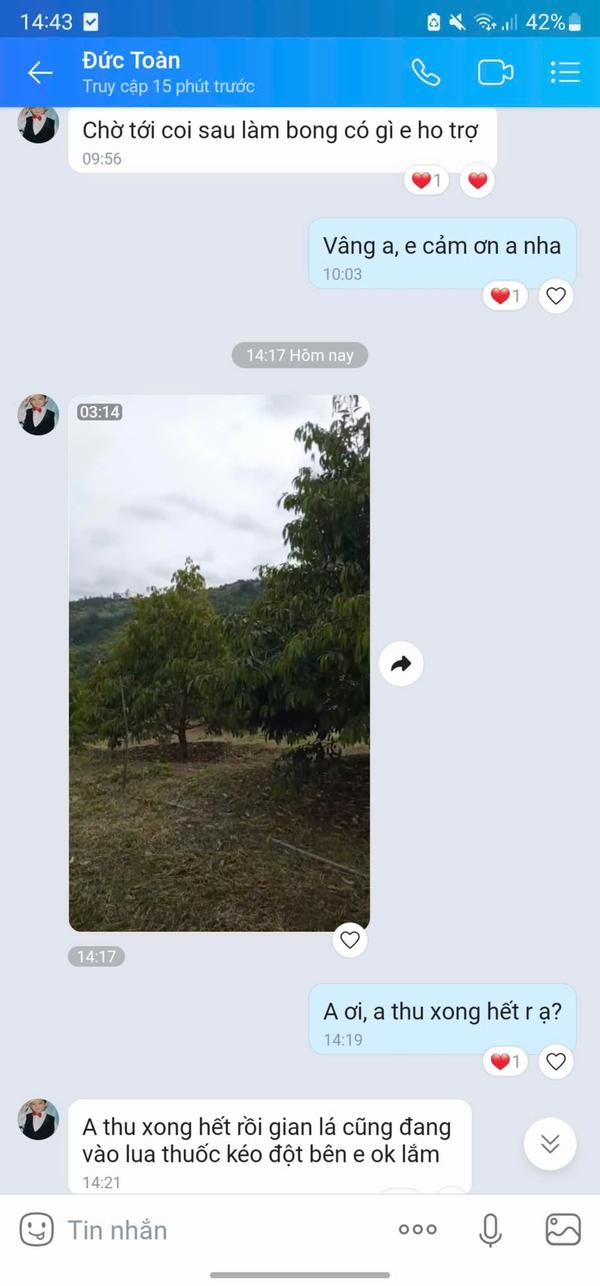Image resolution: width=600 pixels, height=1286 pixels.
Task: Record a voice message
Action: click(490, 1230)
